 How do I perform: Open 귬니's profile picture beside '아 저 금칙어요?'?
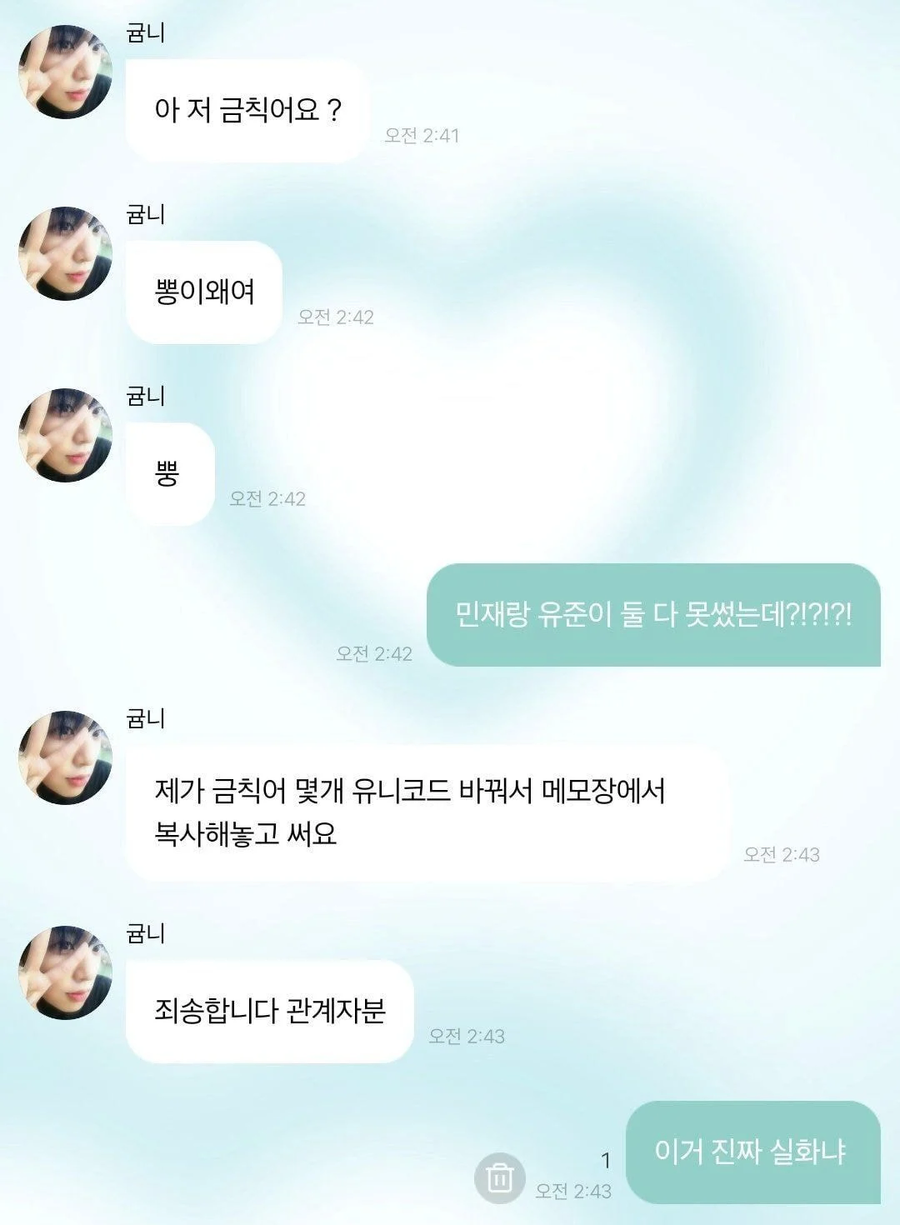point(65,72)
